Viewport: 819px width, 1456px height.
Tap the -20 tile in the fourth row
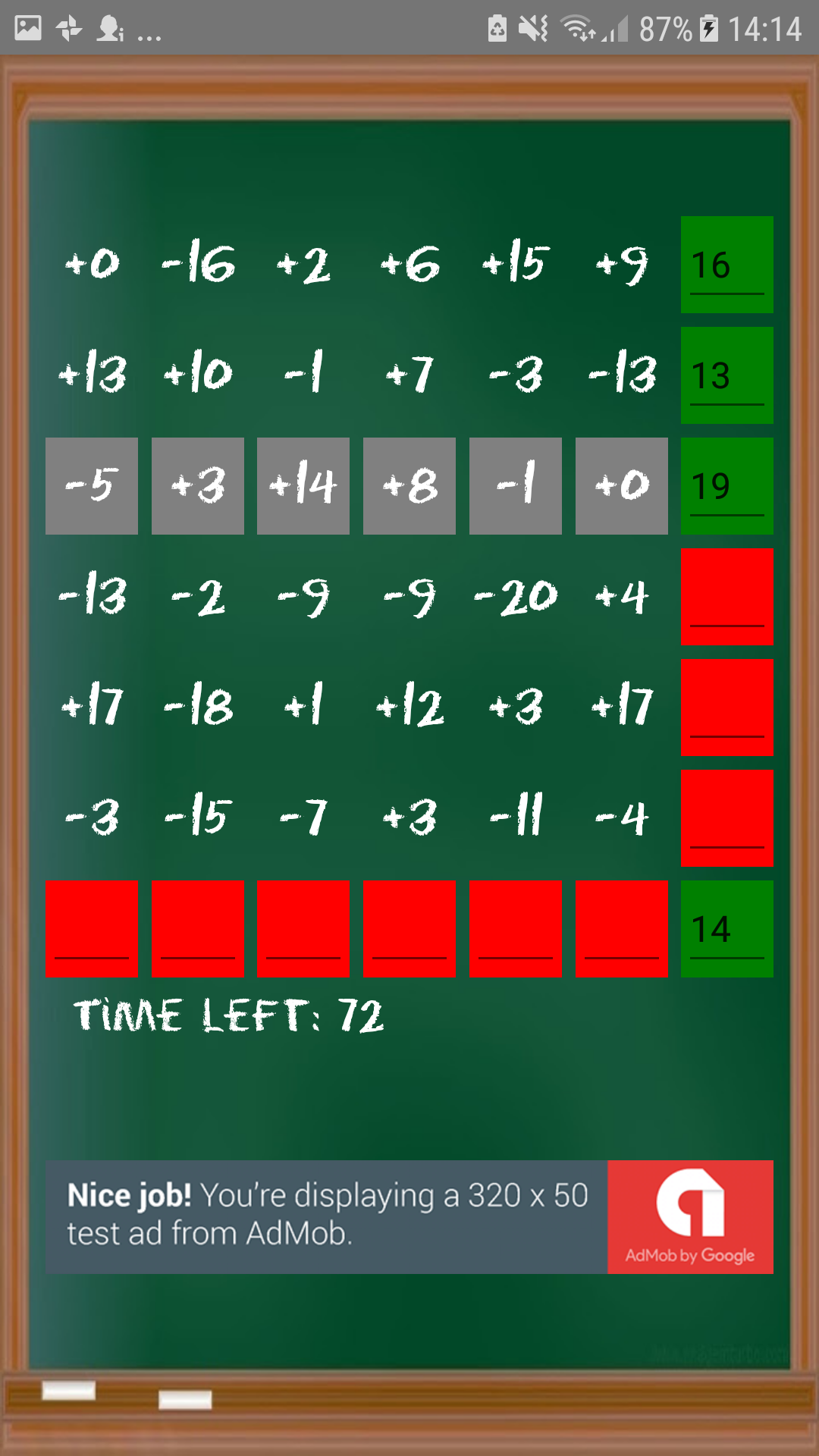[x=516, y=597]
